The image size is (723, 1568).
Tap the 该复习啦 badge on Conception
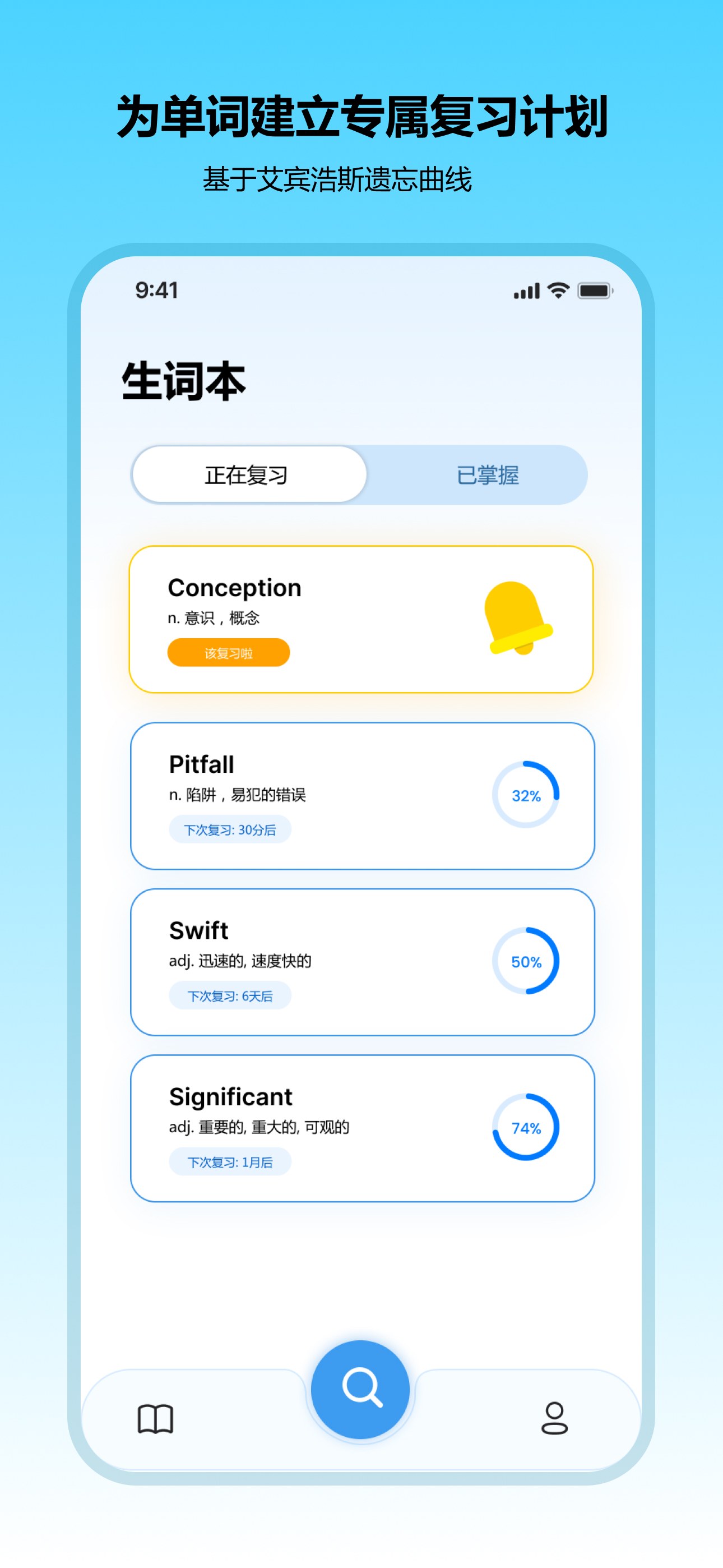pyautogui.click(x=228, y=652)
